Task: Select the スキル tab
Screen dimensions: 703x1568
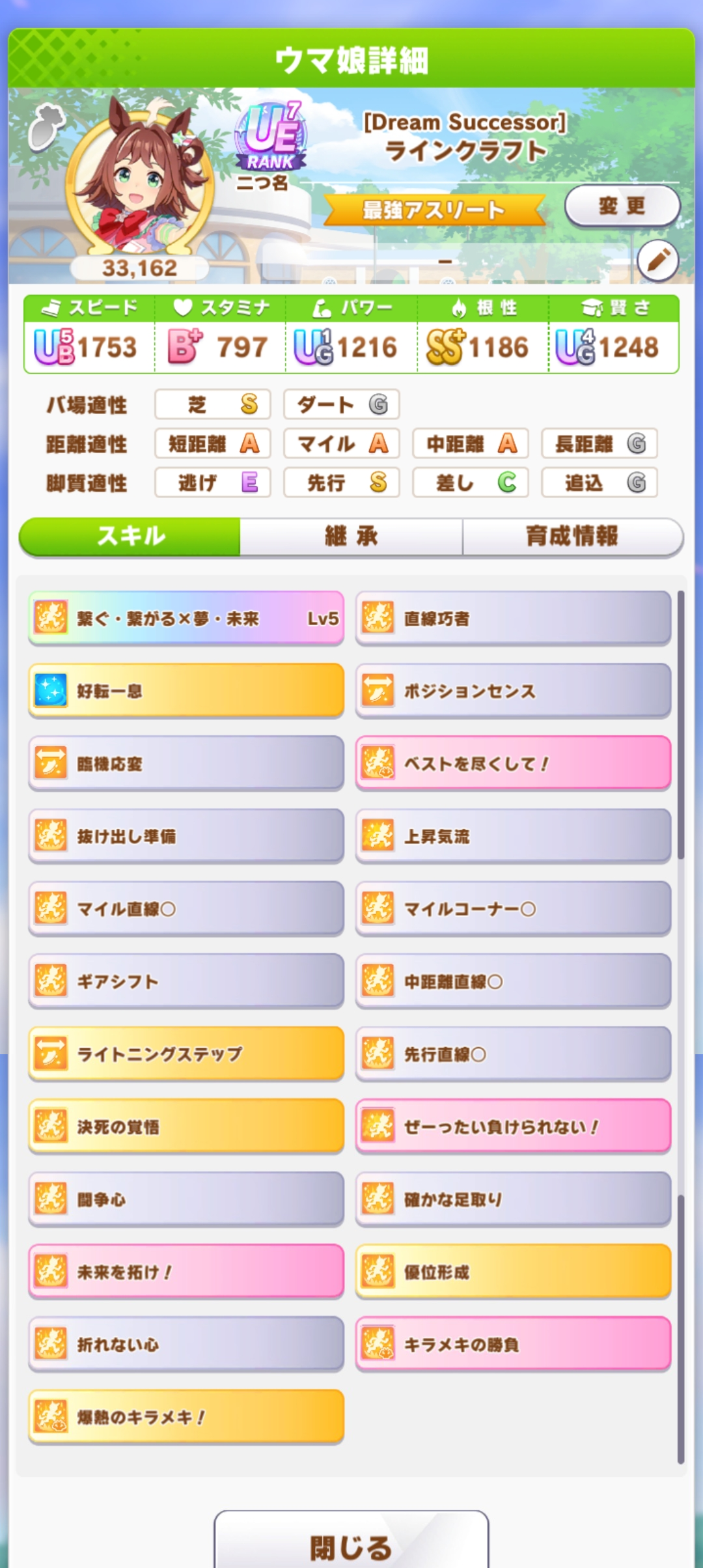Action: pos(130,537)
